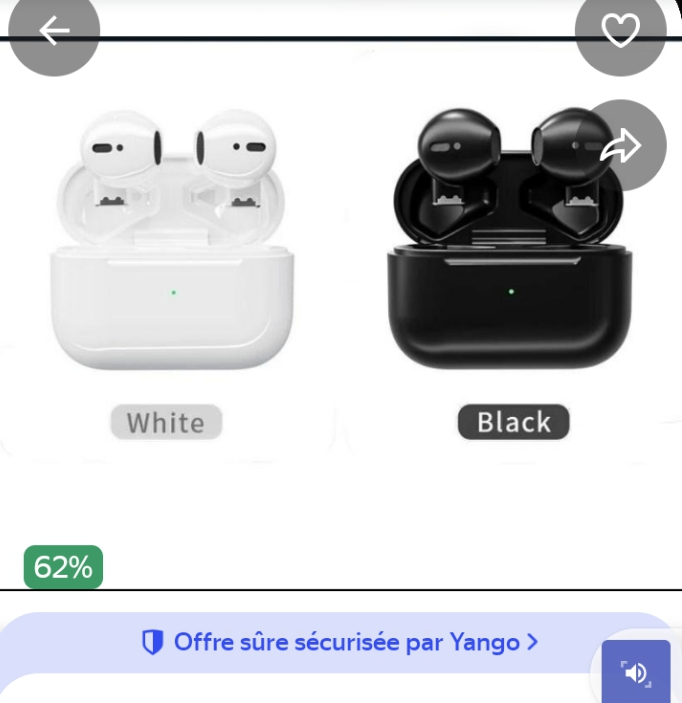
Task: Add this product to favorites
Action: (620, 32)
